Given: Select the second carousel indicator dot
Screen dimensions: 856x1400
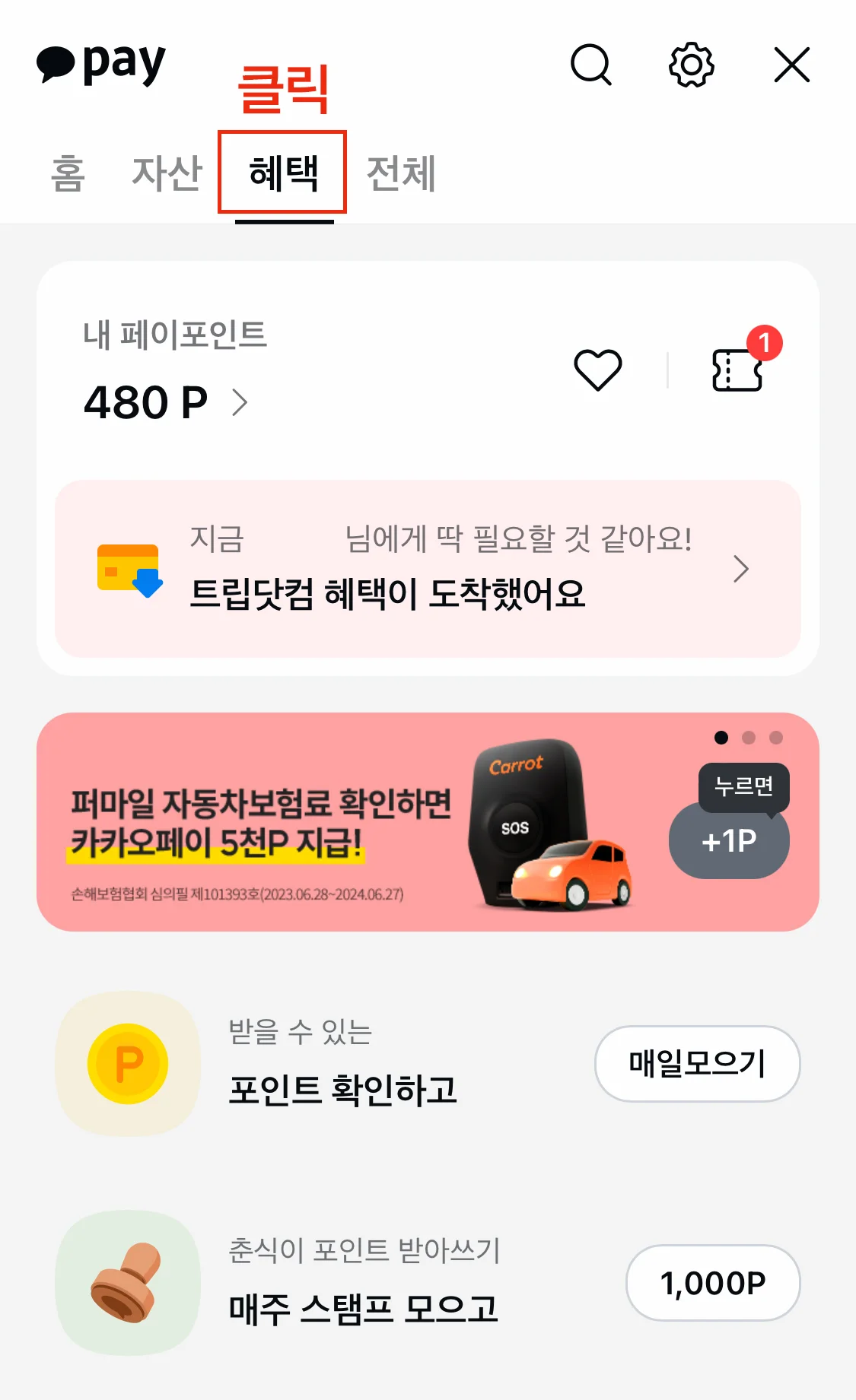Looking at the screenshot, I should 749,736.
